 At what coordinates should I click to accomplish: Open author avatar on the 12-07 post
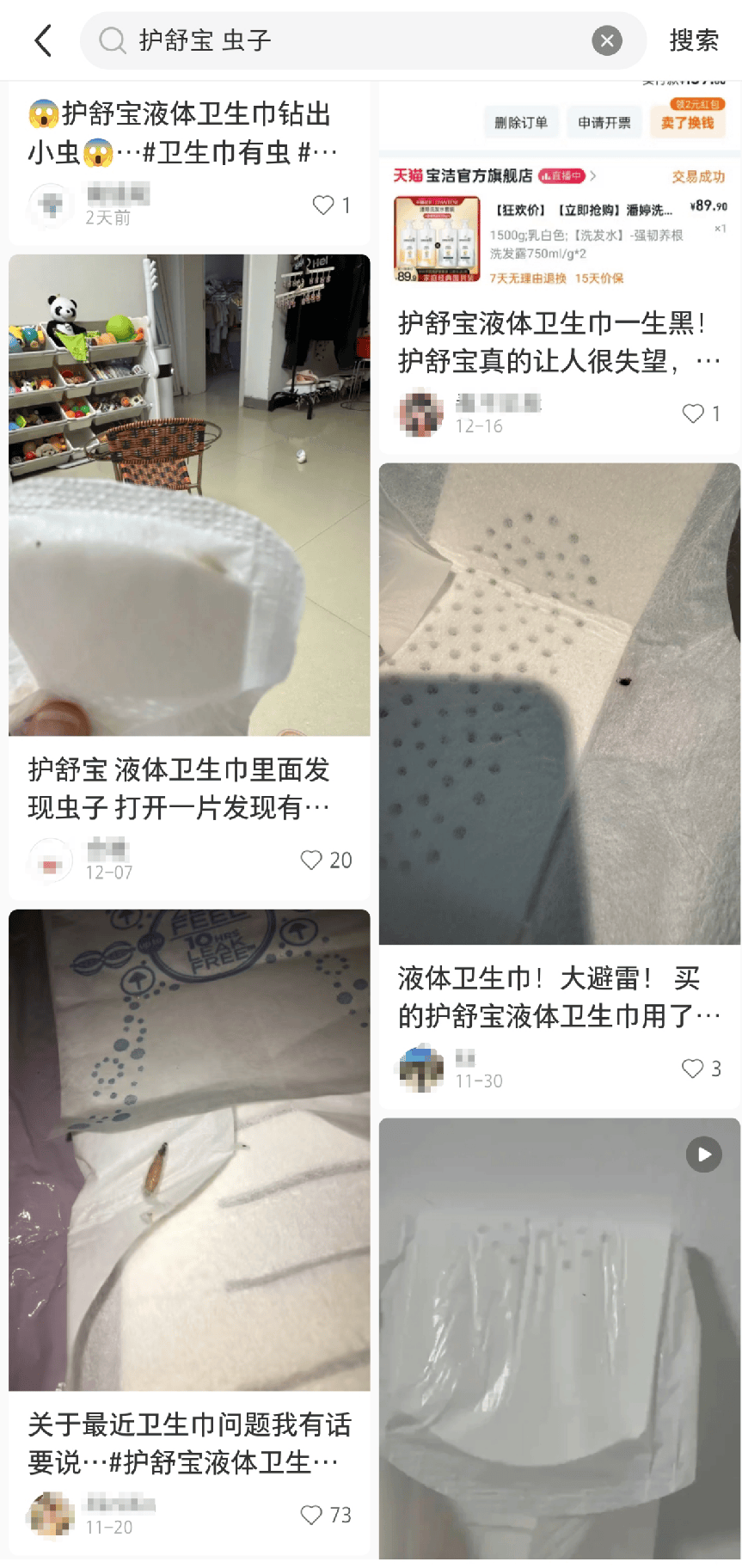point(52,860)
